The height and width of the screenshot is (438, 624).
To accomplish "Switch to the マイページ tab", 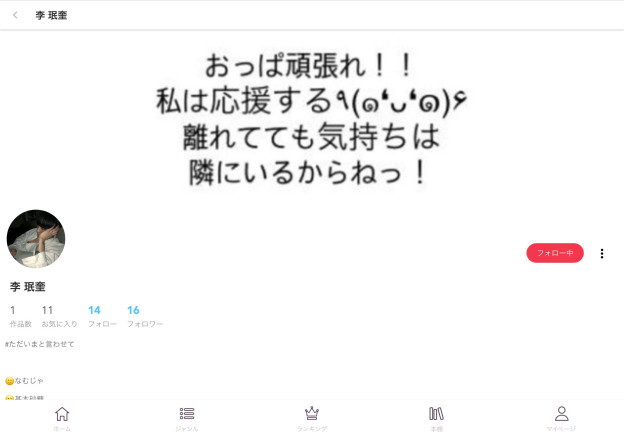I will [561, 418].
